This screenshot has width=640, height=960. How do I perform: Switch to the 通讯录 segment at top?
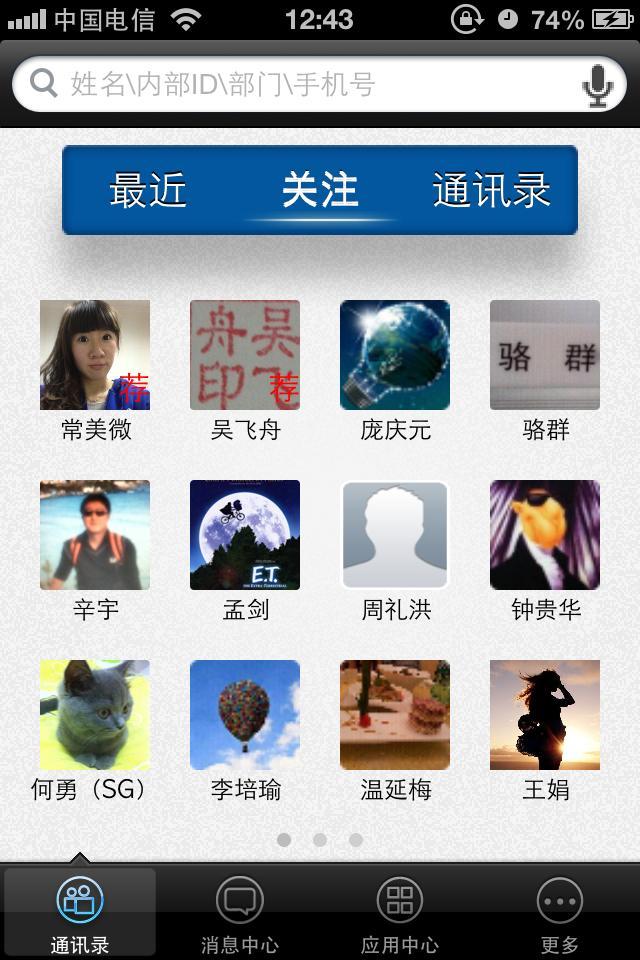click(x=491, y=190)
